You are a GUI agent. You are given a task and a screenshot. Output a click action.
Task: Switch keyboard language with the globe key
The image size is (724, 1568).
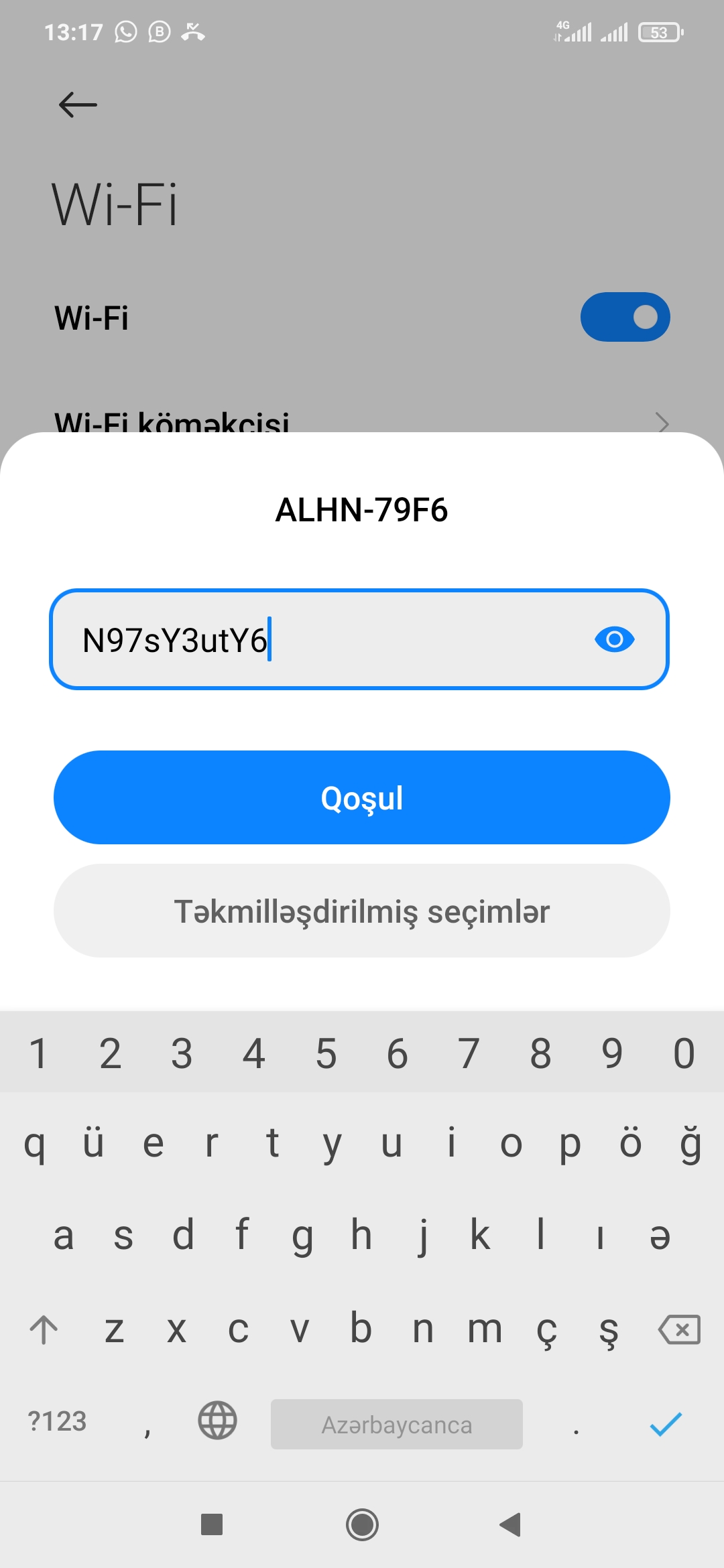tap(218, 1420)
